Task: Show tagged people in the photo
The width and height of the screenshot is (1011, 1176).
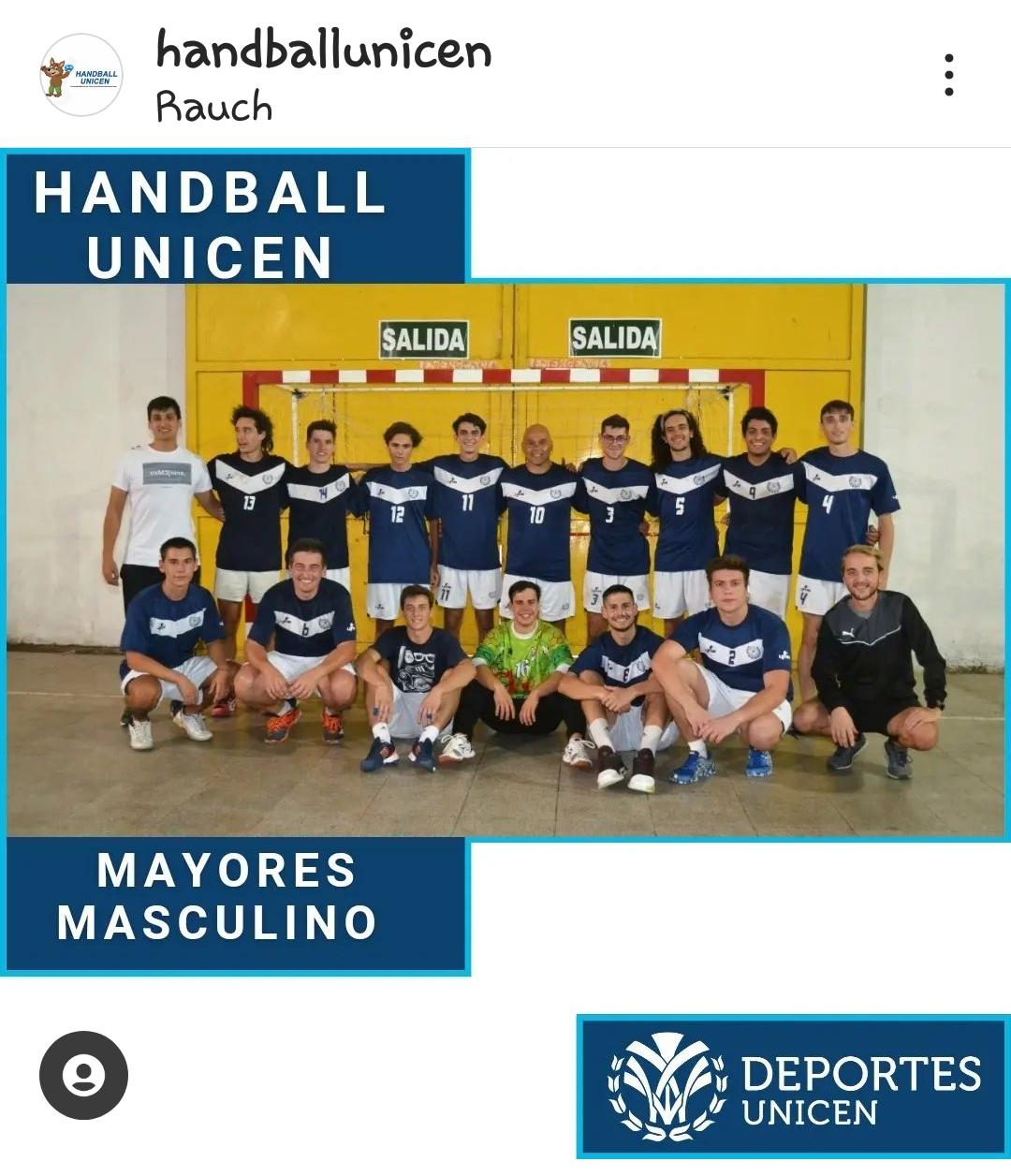Action: point(83,1075)
